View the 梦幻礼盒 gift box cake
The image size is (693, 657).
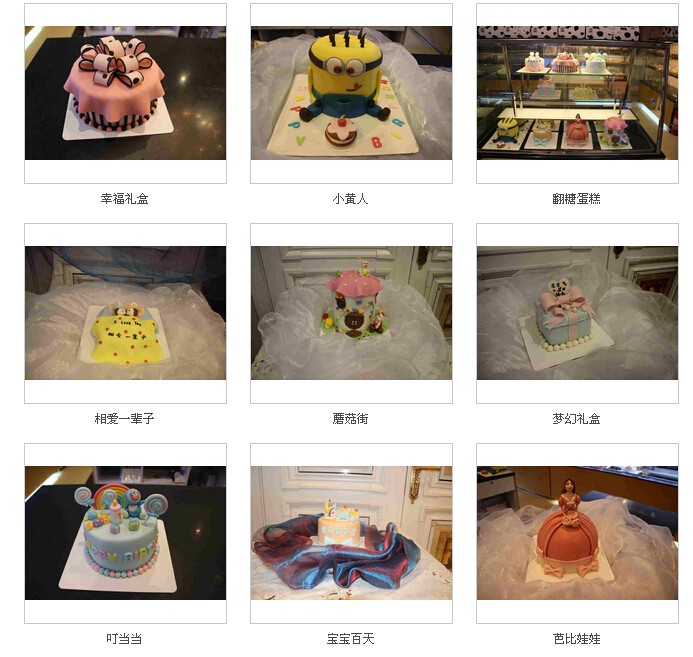coord(577,313)
